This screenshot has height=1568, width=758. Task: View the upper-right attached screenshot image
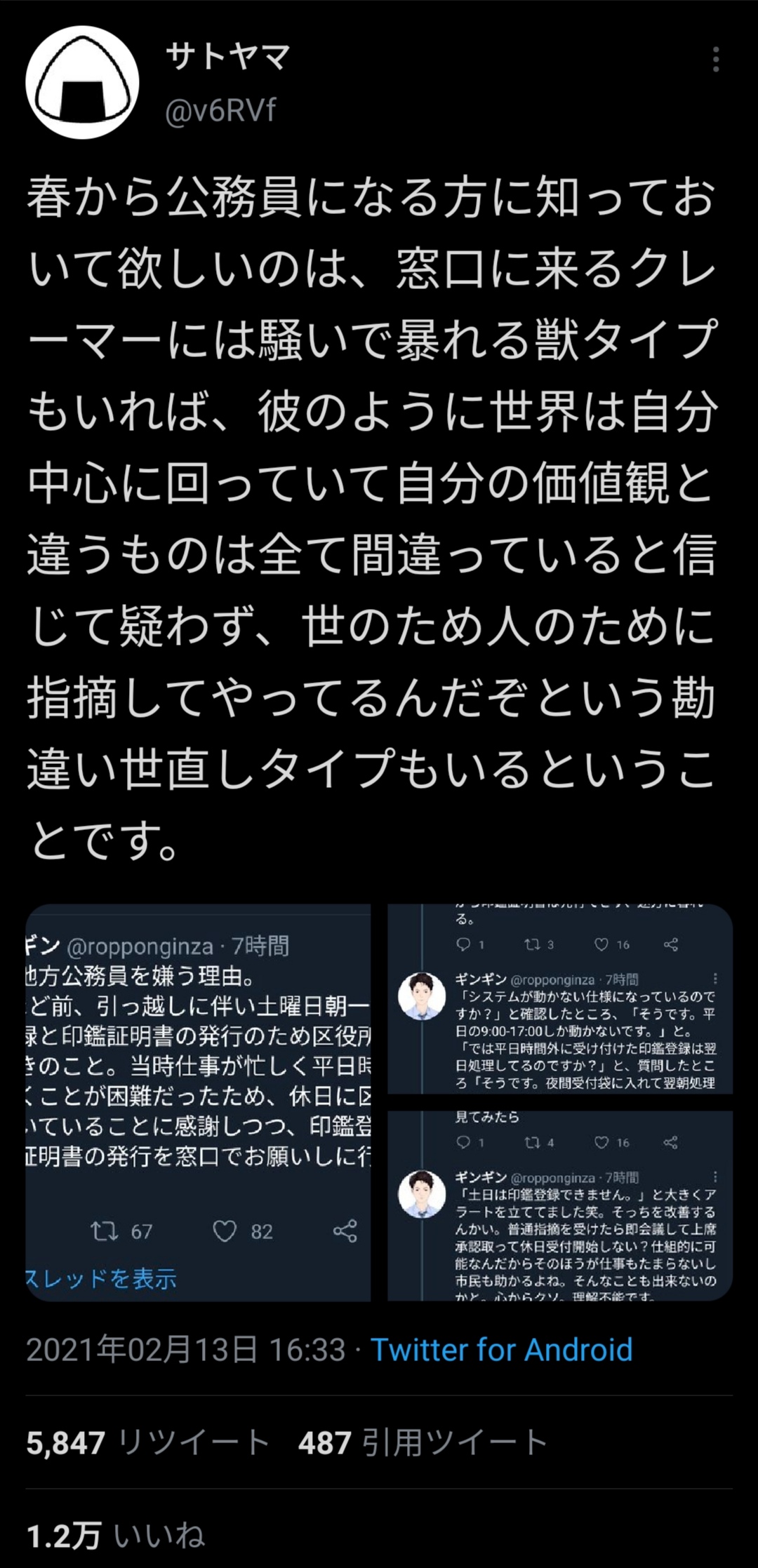pyautogui.click(x=560, y=998)
